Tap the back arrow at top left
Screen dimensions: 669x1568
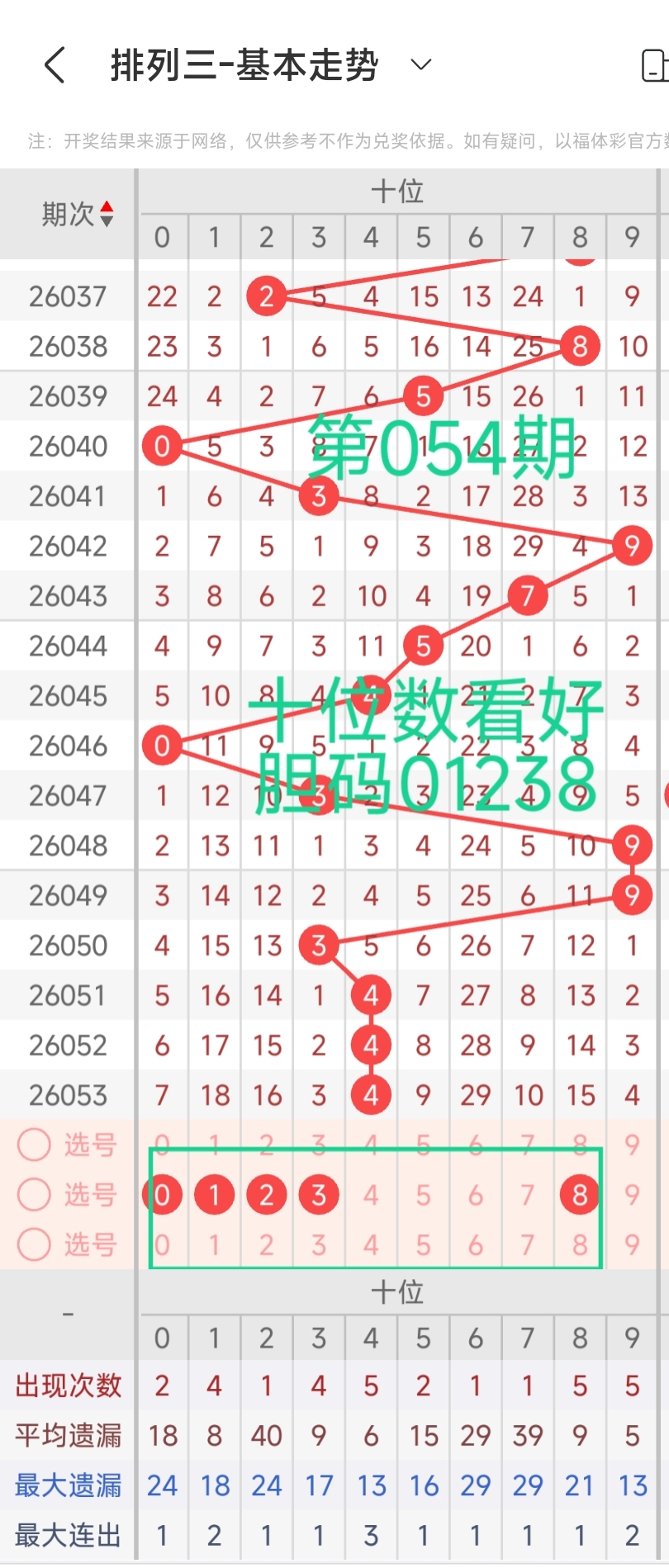(55, 64)
